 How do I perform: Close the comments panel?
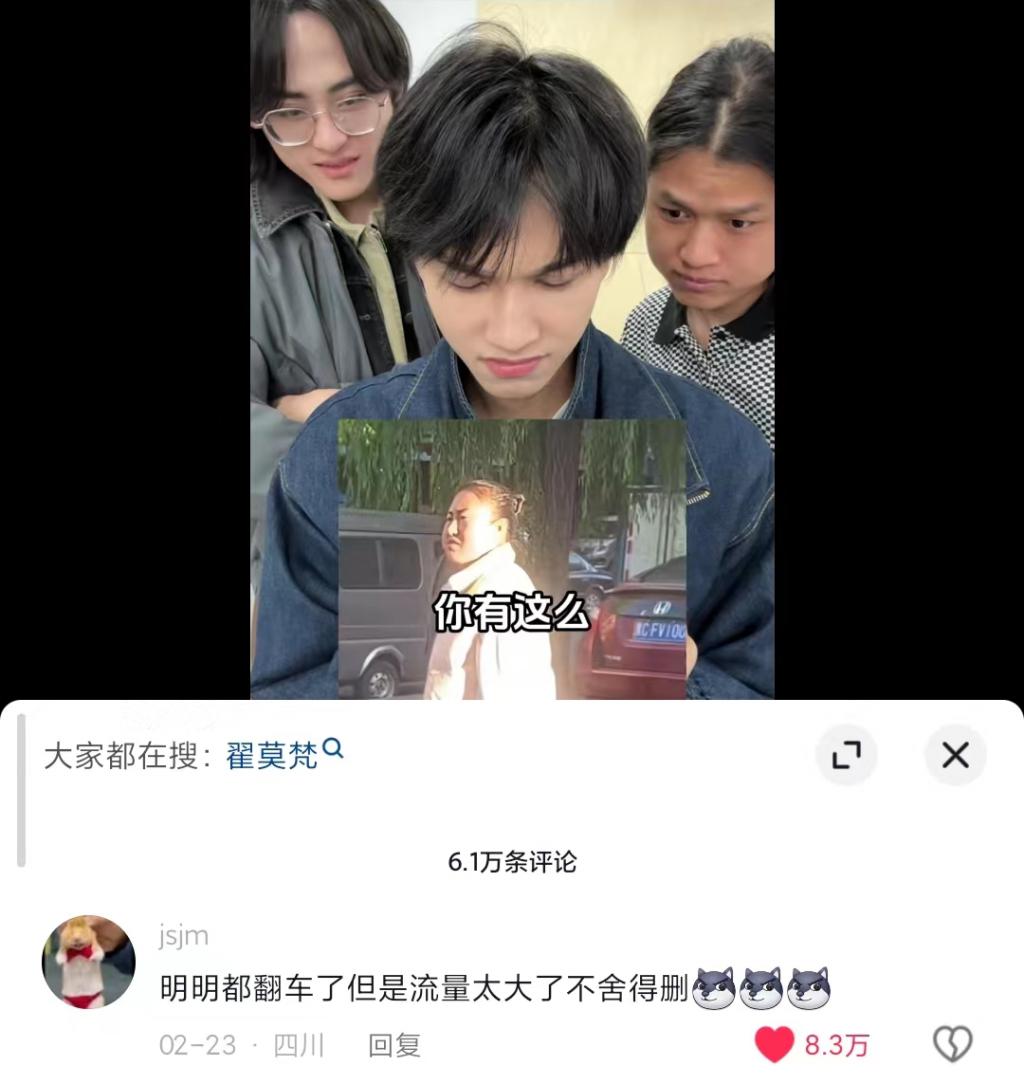click(955, 755)
